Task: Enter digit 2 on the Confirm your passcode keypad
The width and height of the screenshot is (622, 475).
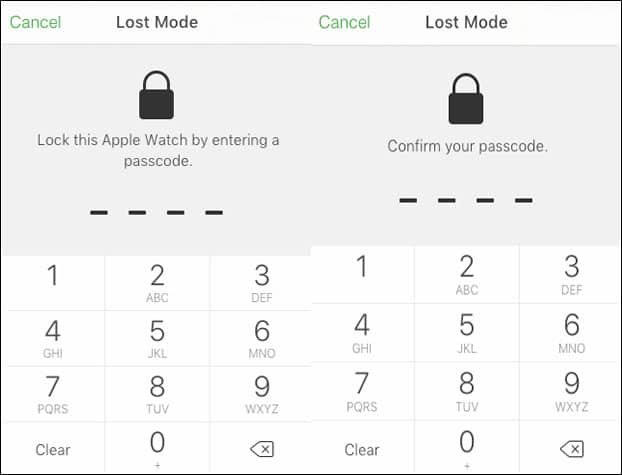Action: pos(467,273)
